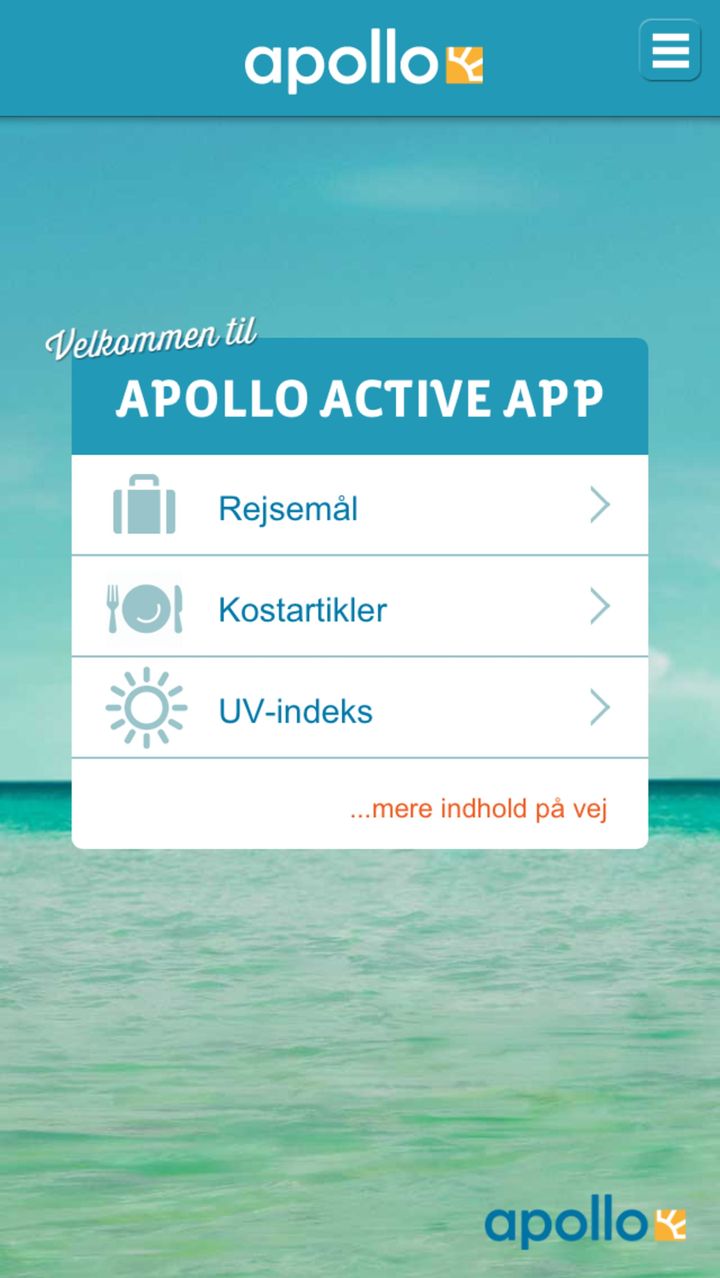Go to Kostartikler
The image size is (720, 1278).
(x=360, y=607)
